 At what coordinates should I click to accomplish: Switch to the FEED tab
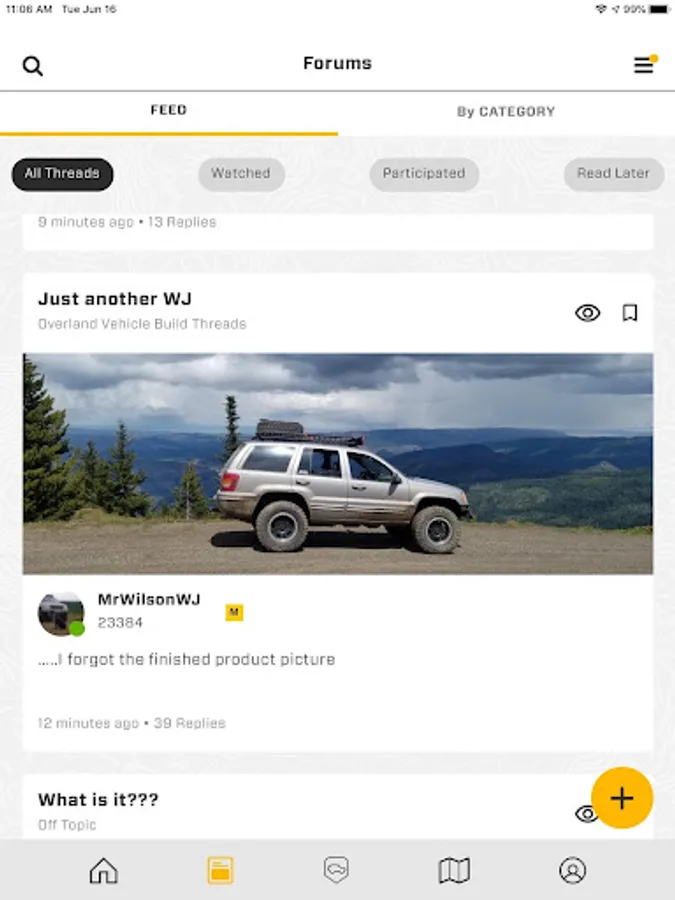(168, 111)
